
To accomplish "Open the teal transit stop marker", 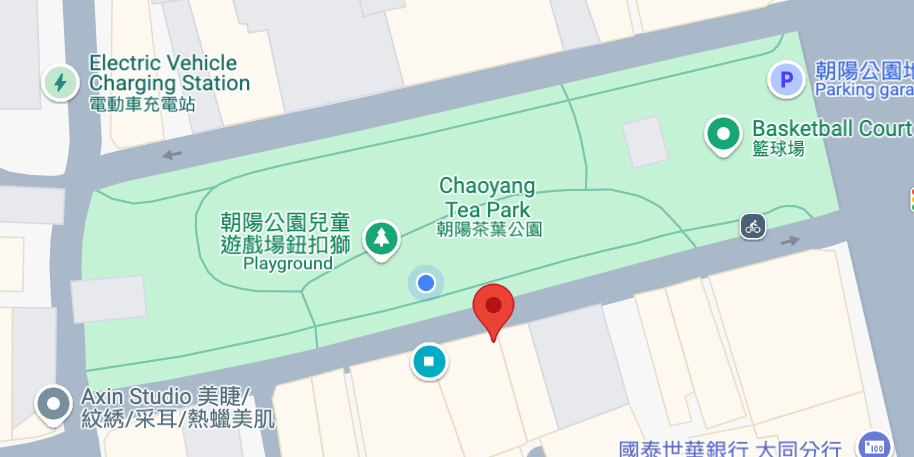I will click(x=430, y=361).
